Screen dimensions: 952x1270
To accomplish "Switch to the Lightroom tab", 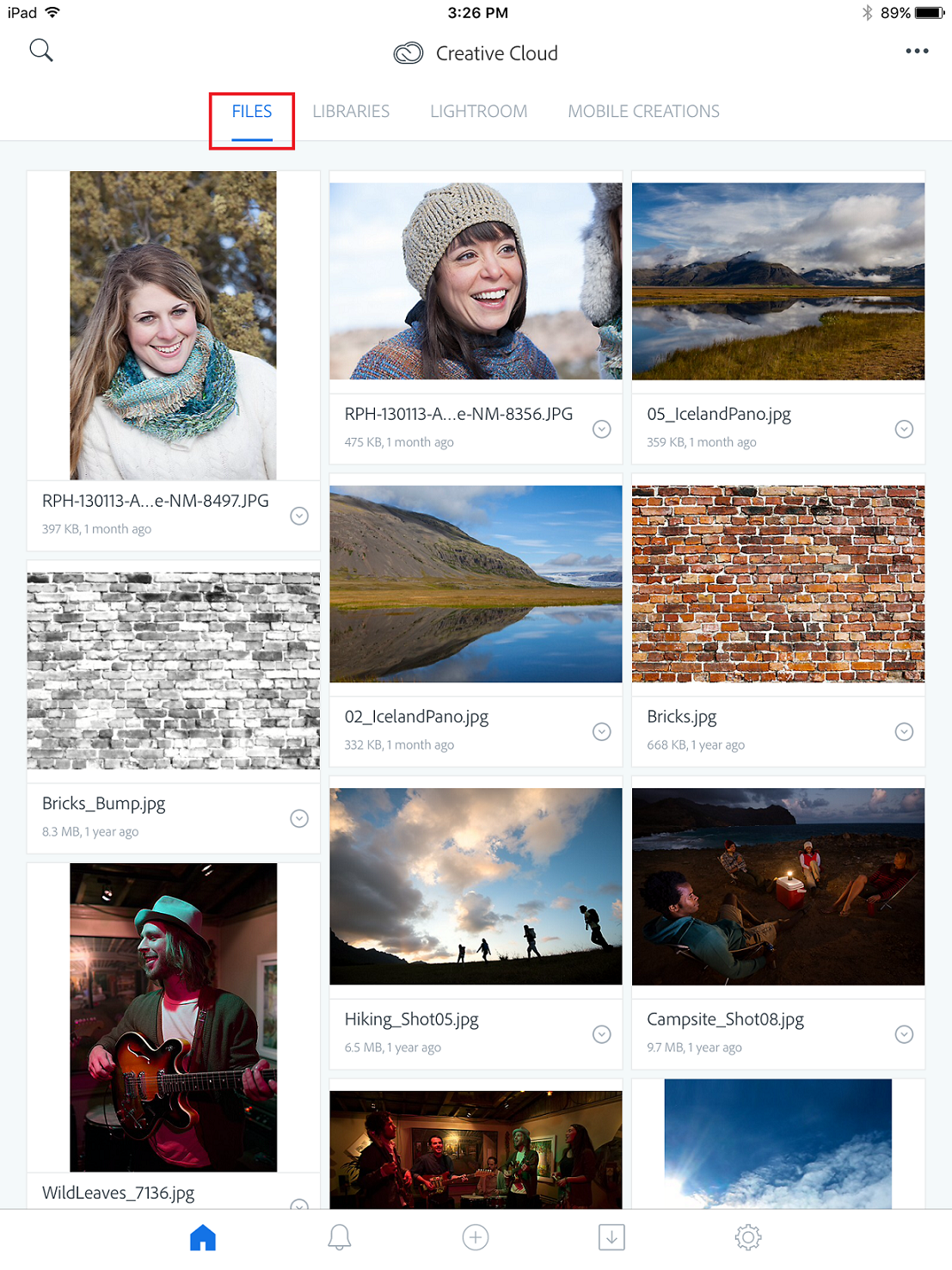I will click(478, 112).
